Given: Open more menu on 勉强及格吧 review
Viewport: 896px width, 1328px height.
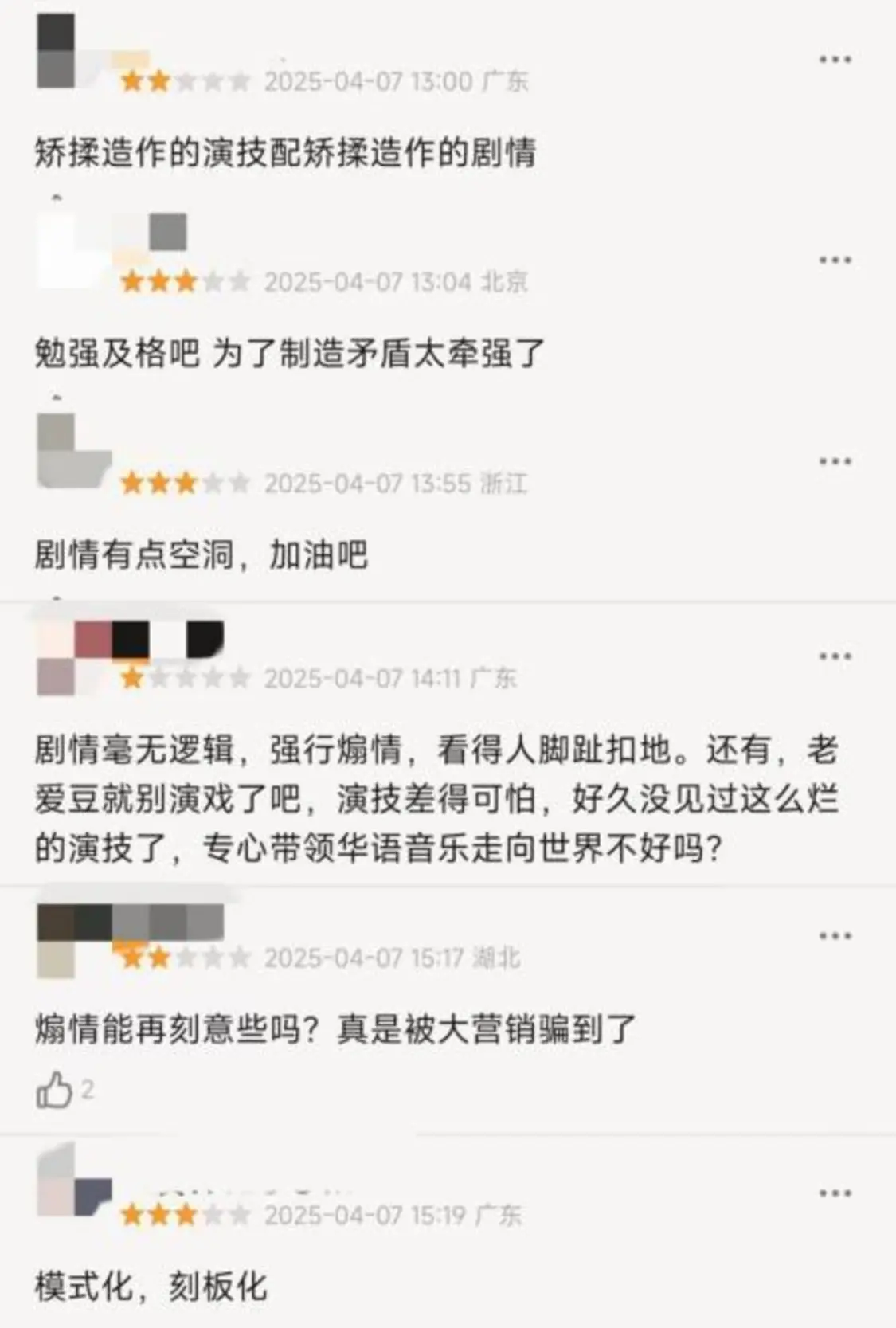Looking at the screenshot, I should click(x=835, y=261).
